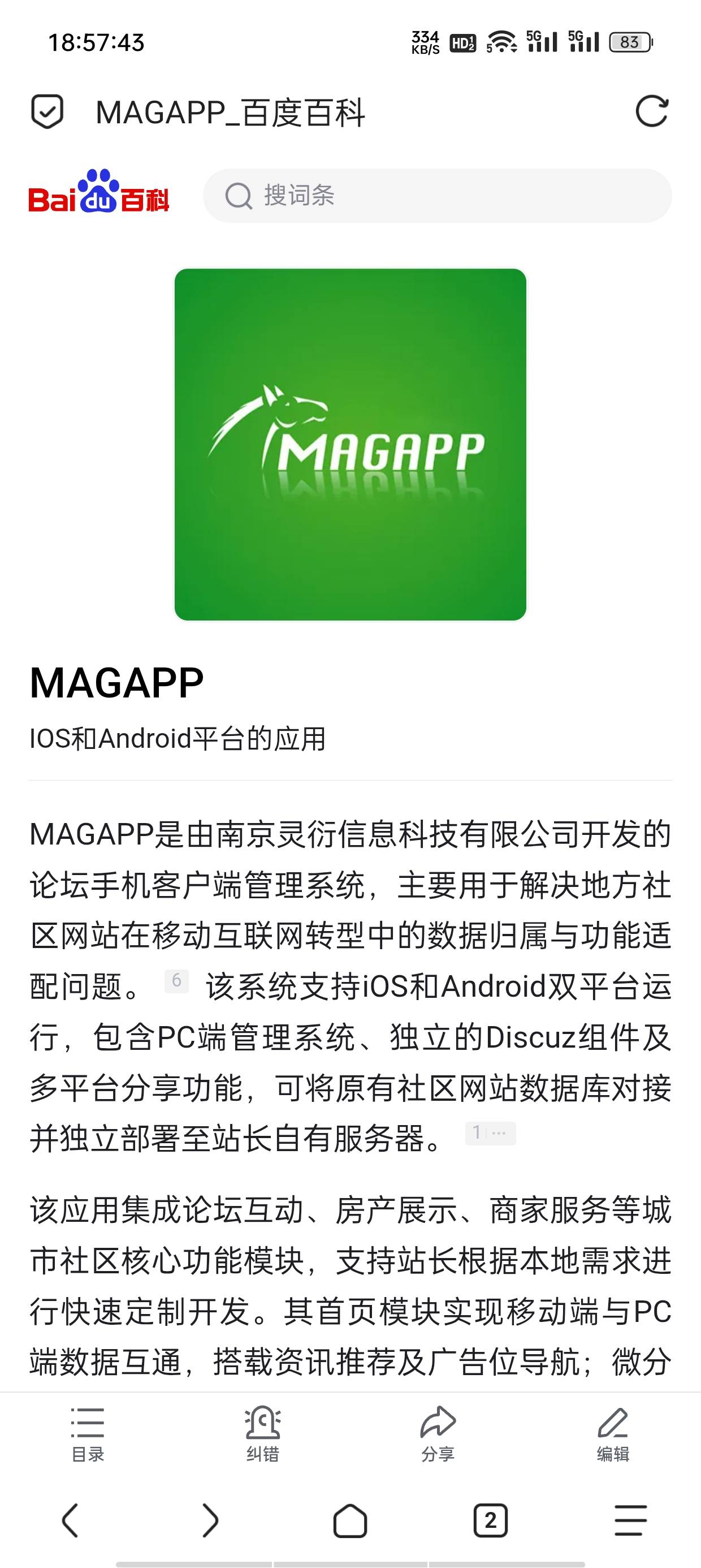The width and height of the screenshot is (701, 1568).
Task: Open the 目录 table of contents
Action: point(88,1434)
